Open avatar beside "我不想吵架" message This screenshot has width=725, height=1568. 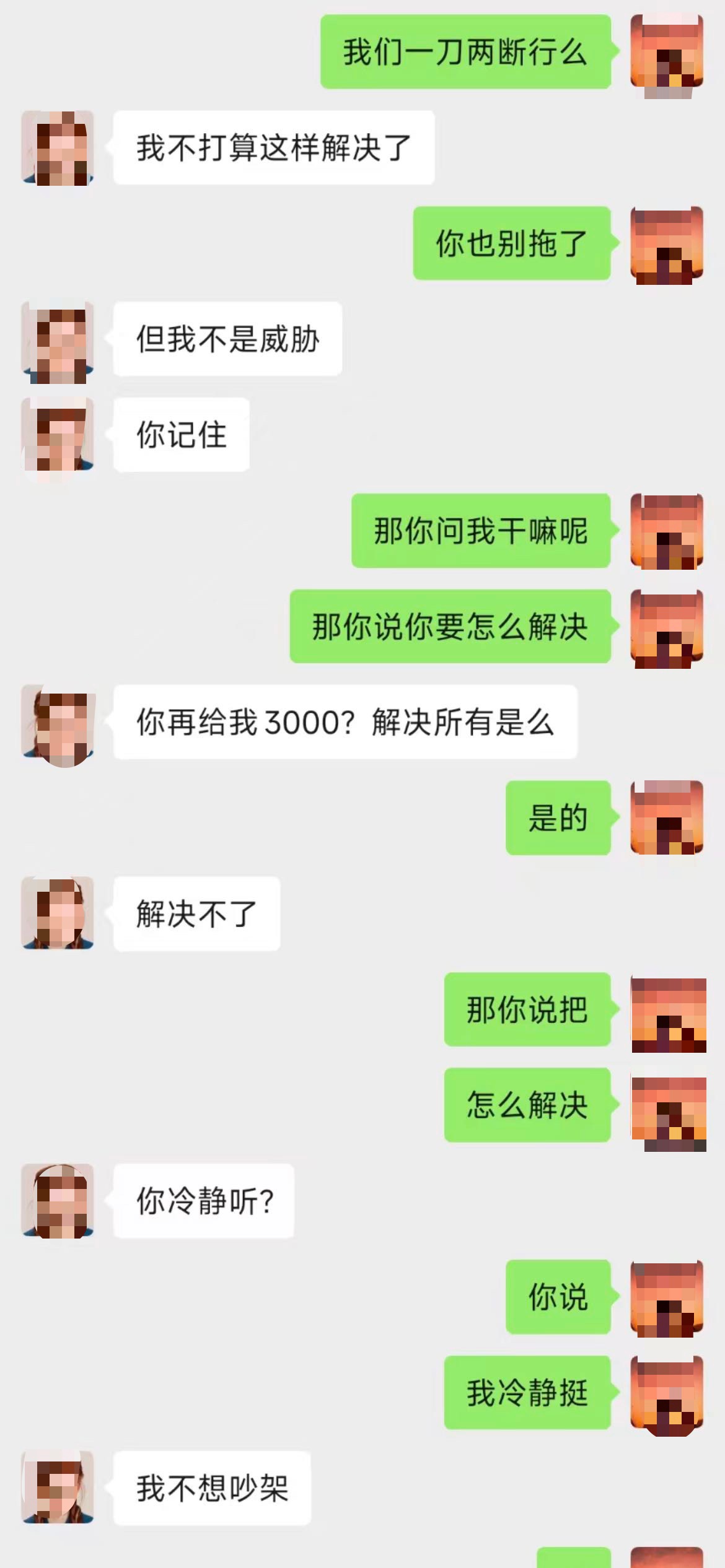coord(58,1487)
